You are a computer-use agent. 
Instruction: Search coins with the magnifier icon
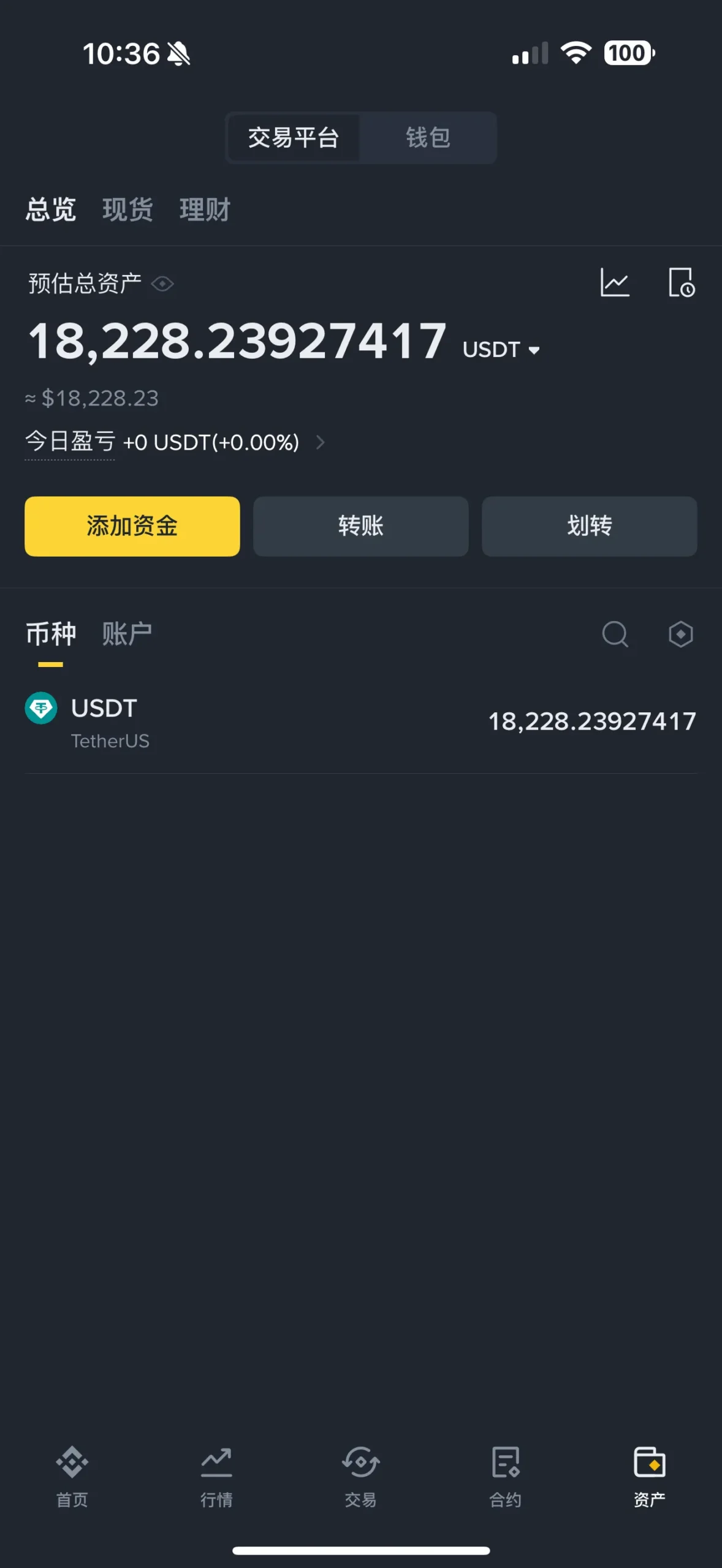click(615, 634)
